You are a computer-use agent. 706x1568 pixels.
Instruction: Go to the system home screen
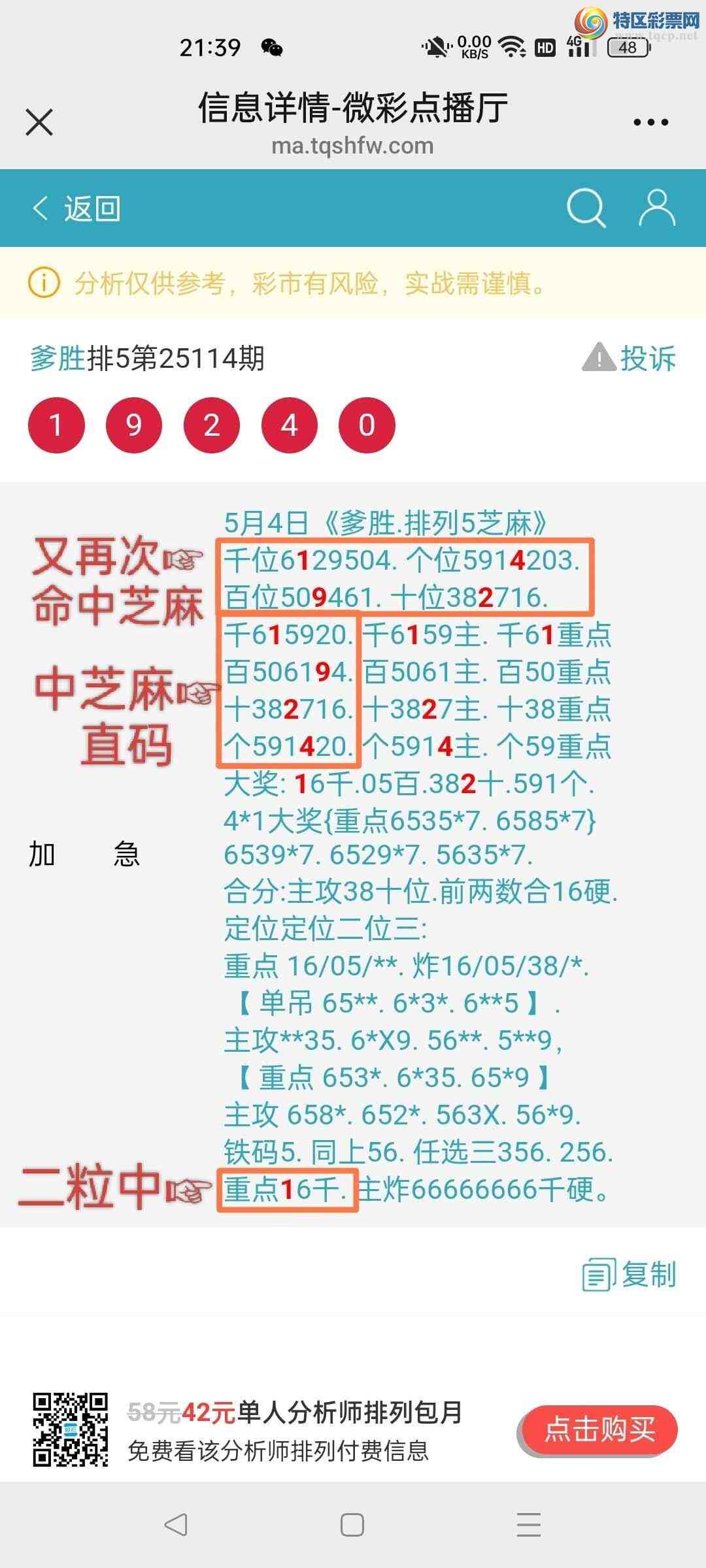point(352,1525)
